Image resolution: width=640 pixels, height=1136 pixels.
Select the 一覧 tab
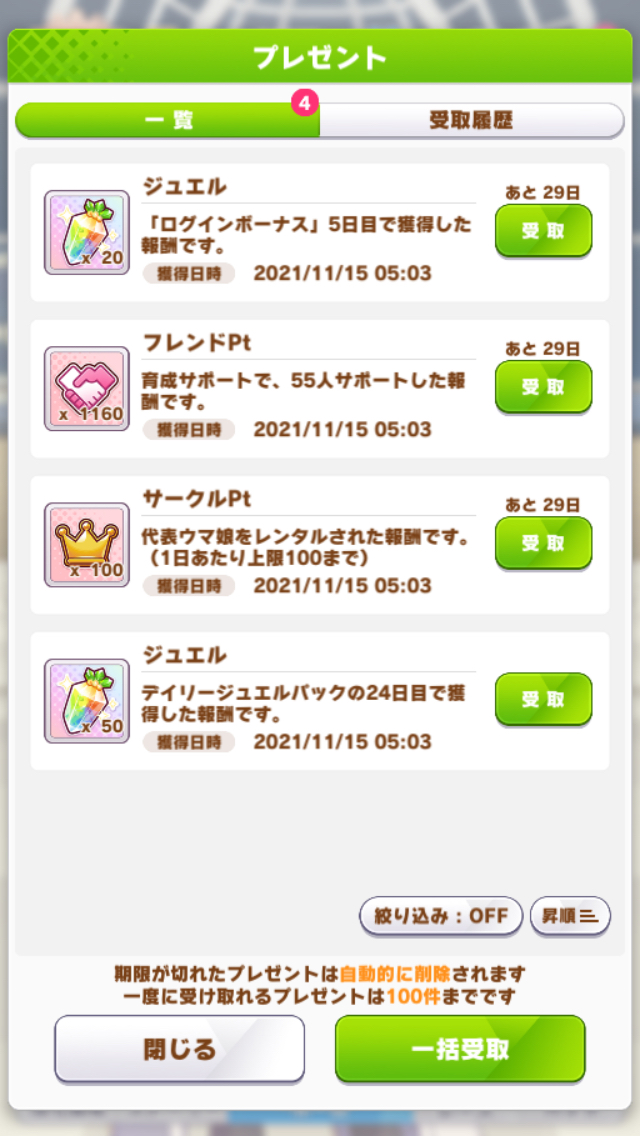[x=167, y=121]
